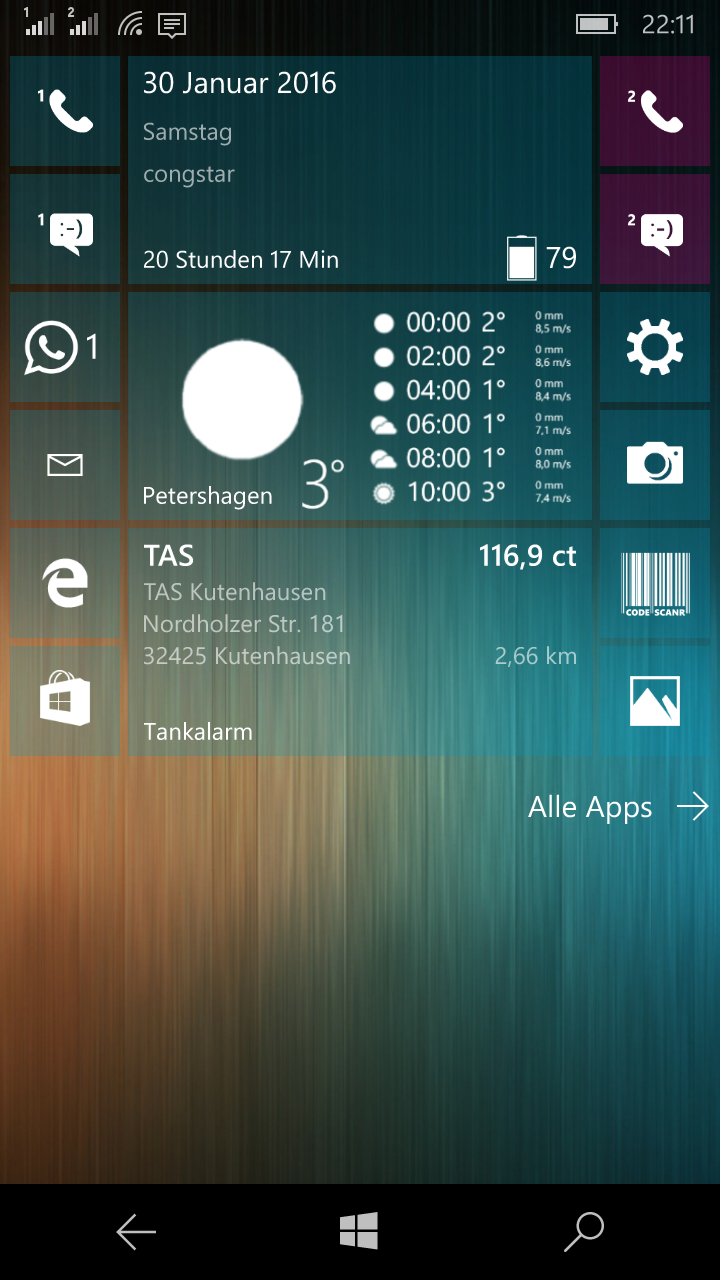Open the Settings gear tile

click(655, 347)
